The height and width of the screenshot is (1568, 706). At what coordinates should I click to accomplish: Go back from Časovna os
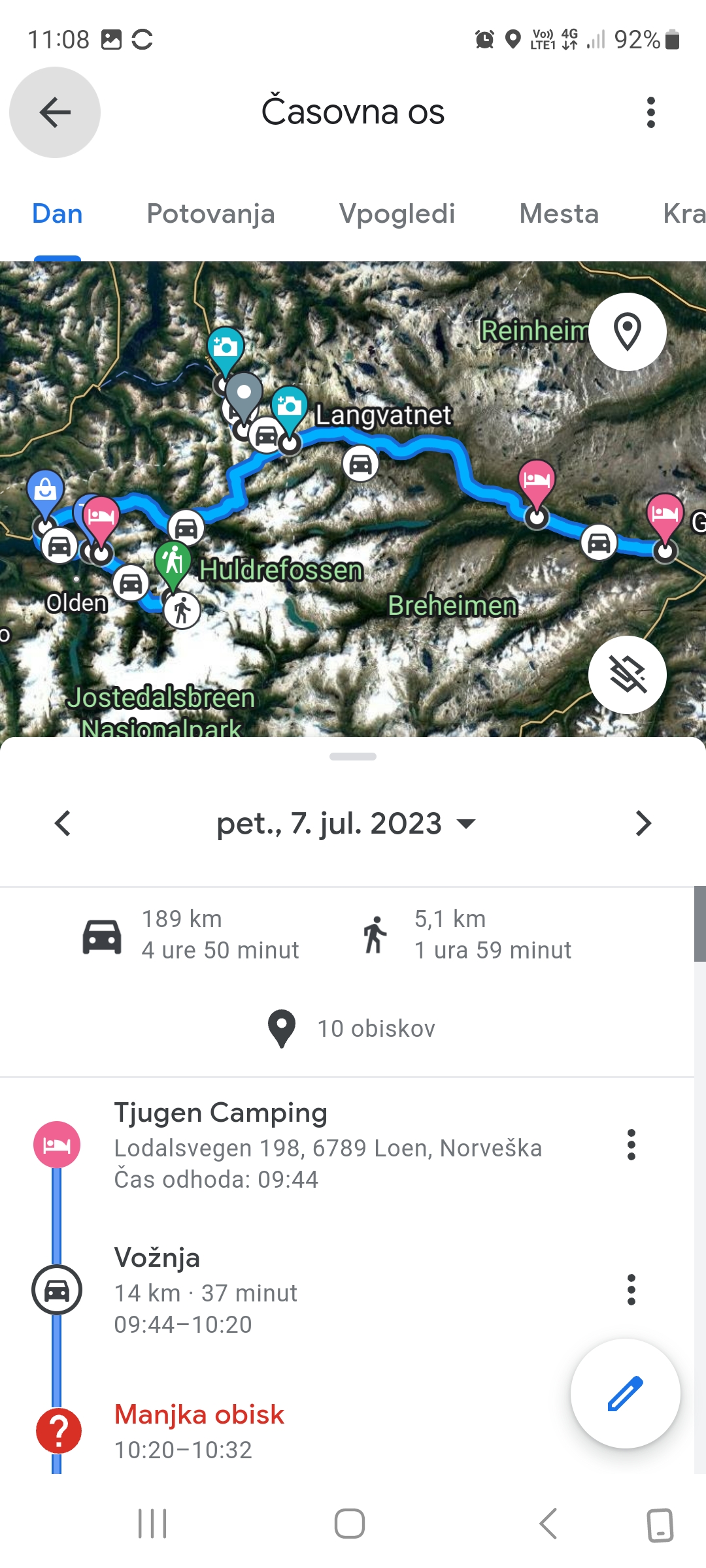tap(55, 112)
